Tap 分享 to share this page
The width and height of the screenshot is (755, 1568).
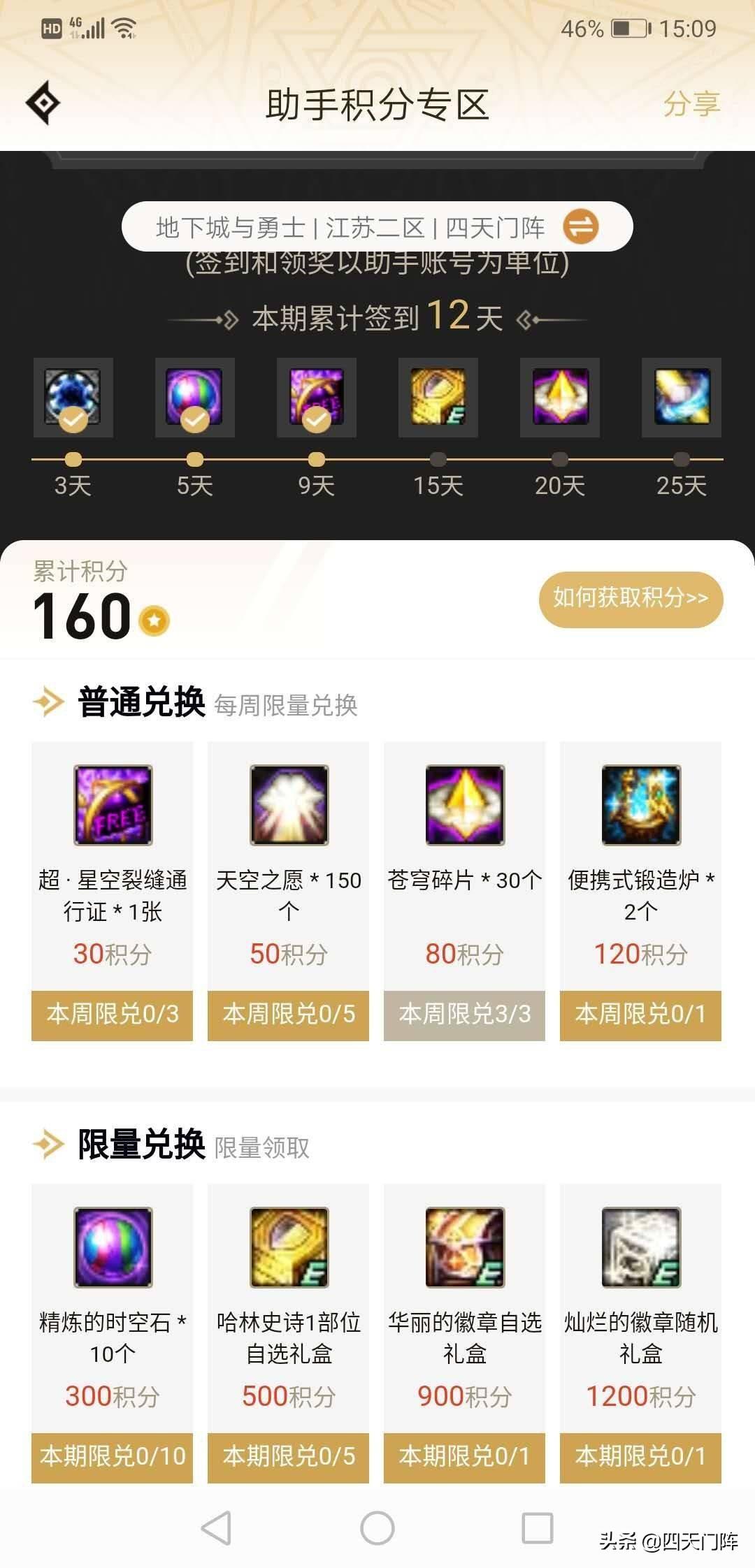tap(691, 104)
